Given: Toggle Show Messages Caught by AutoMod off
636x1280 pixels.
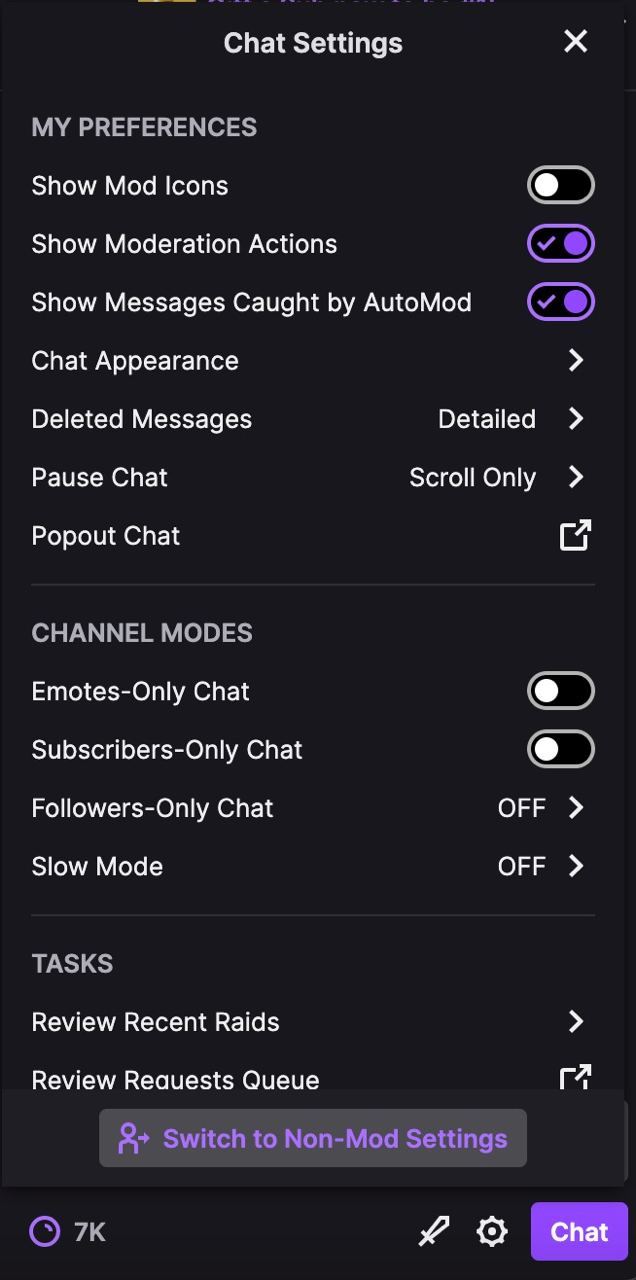Looking at the screenshot, I should pyautogui.click(x=561, y=302).
